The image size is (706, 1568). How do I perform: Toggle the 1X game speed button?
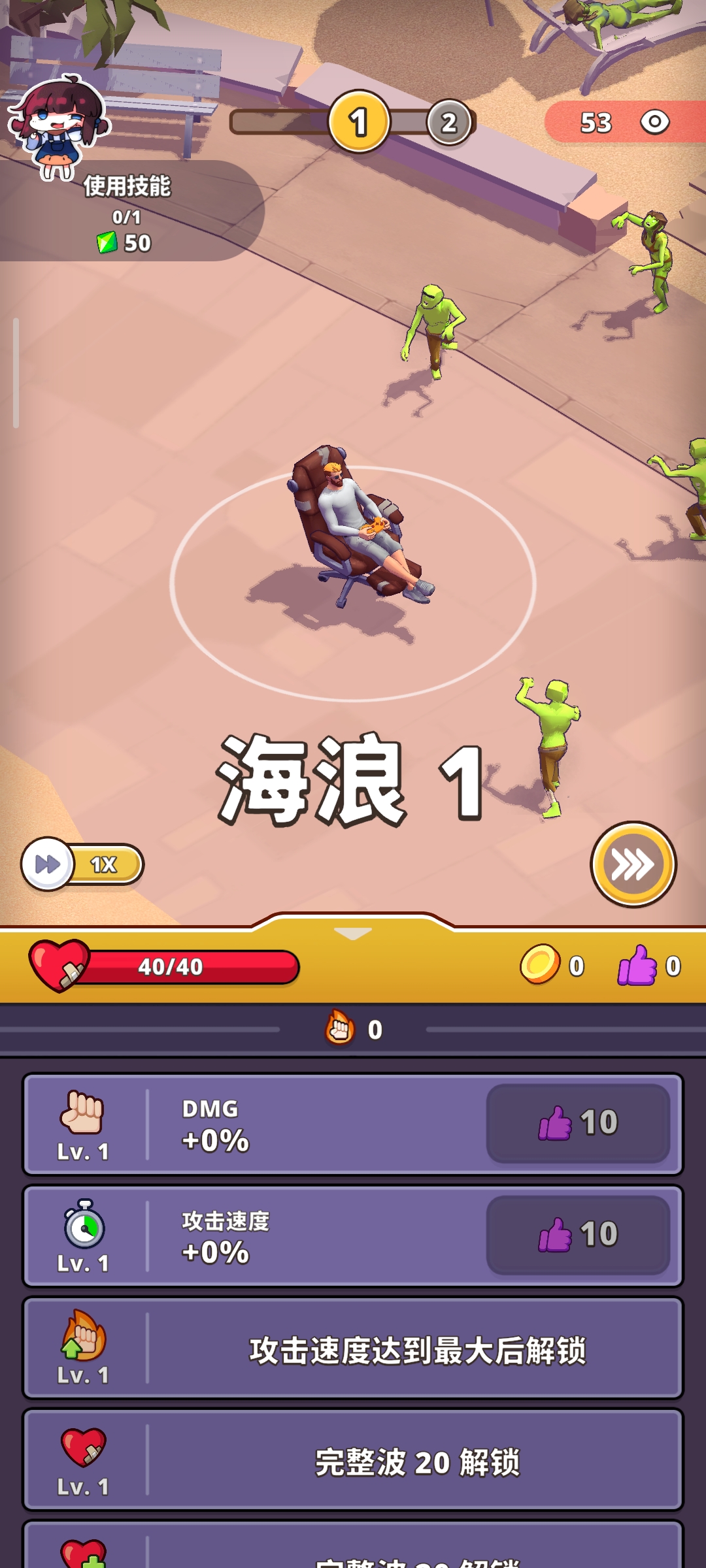point(82,864)
